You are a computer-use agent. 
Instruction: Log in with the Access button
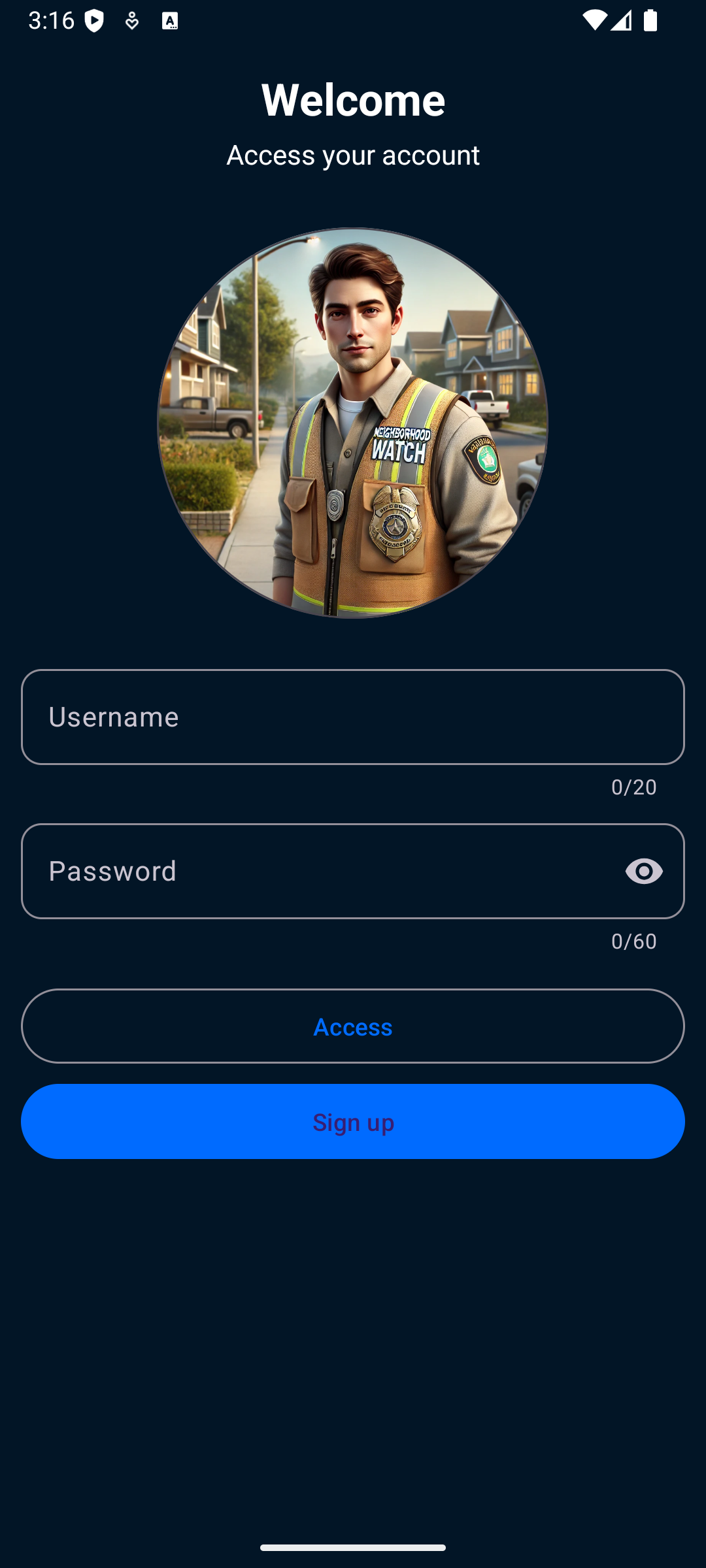353,1026
